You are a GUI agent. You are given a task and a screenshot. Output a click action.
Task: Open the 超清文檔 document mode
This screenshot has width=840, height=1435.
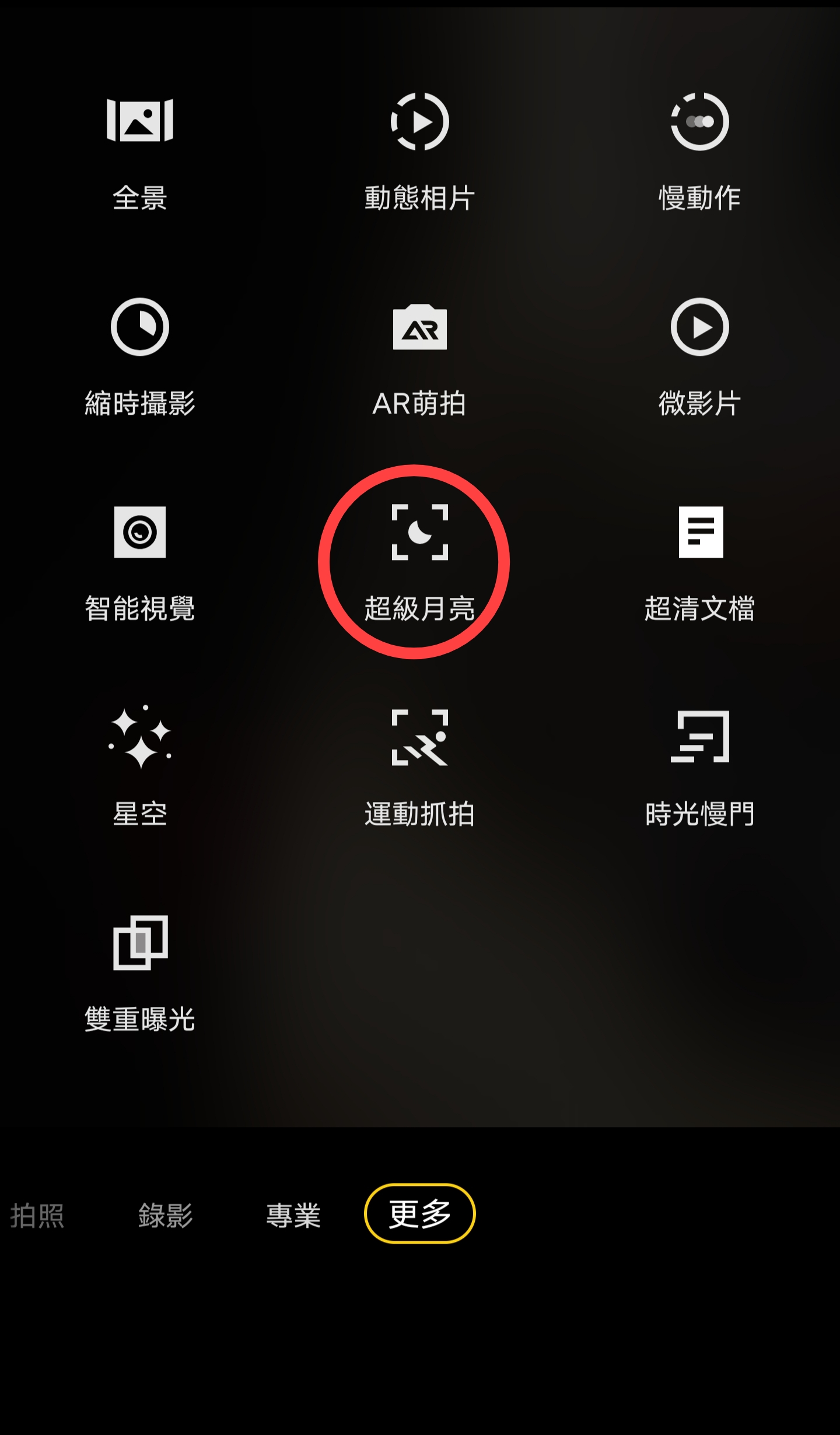pyautogui.click(x=699, y=562)
